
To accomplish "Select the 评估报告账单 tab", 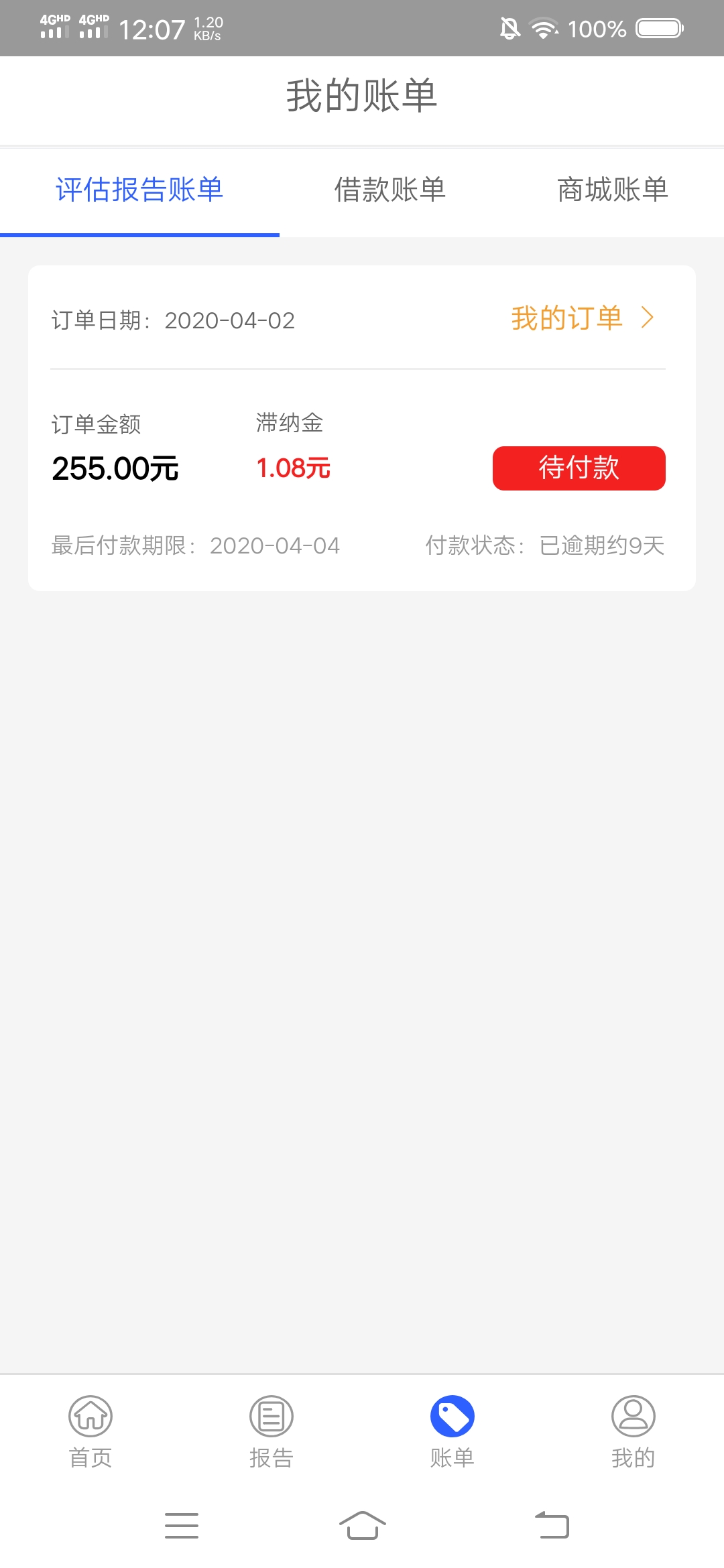I will coord(139,190).
